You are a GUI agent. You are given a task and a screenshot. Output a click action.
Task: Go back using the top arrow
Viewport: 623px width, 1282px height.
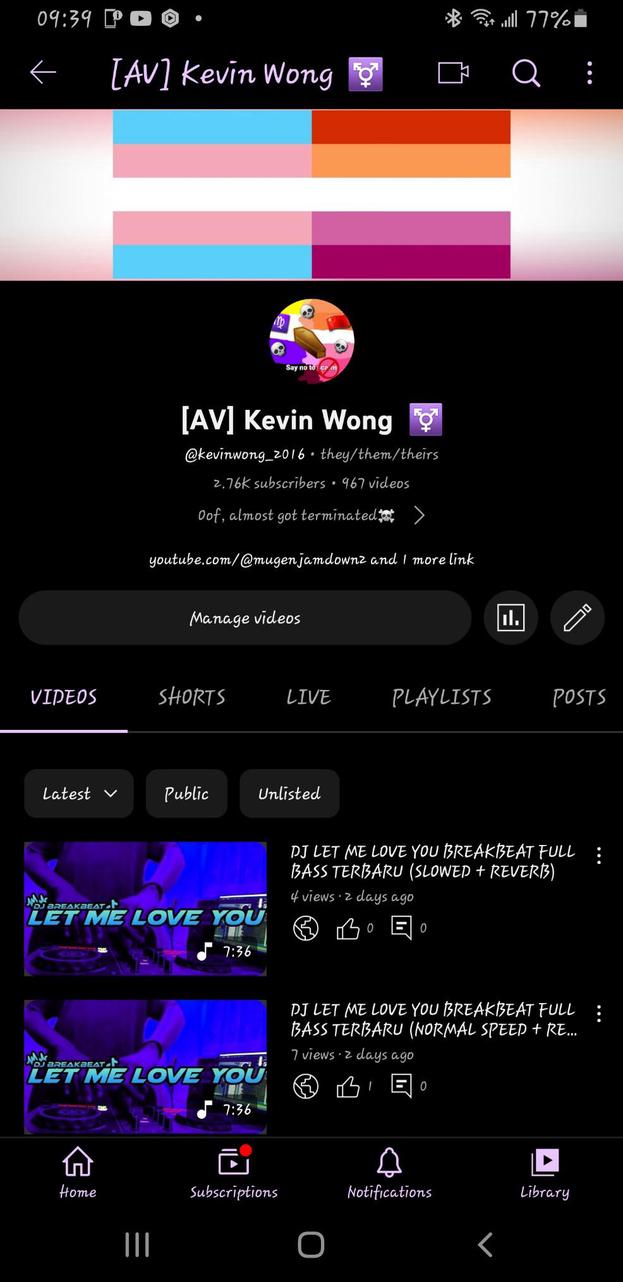click(43, 72)
